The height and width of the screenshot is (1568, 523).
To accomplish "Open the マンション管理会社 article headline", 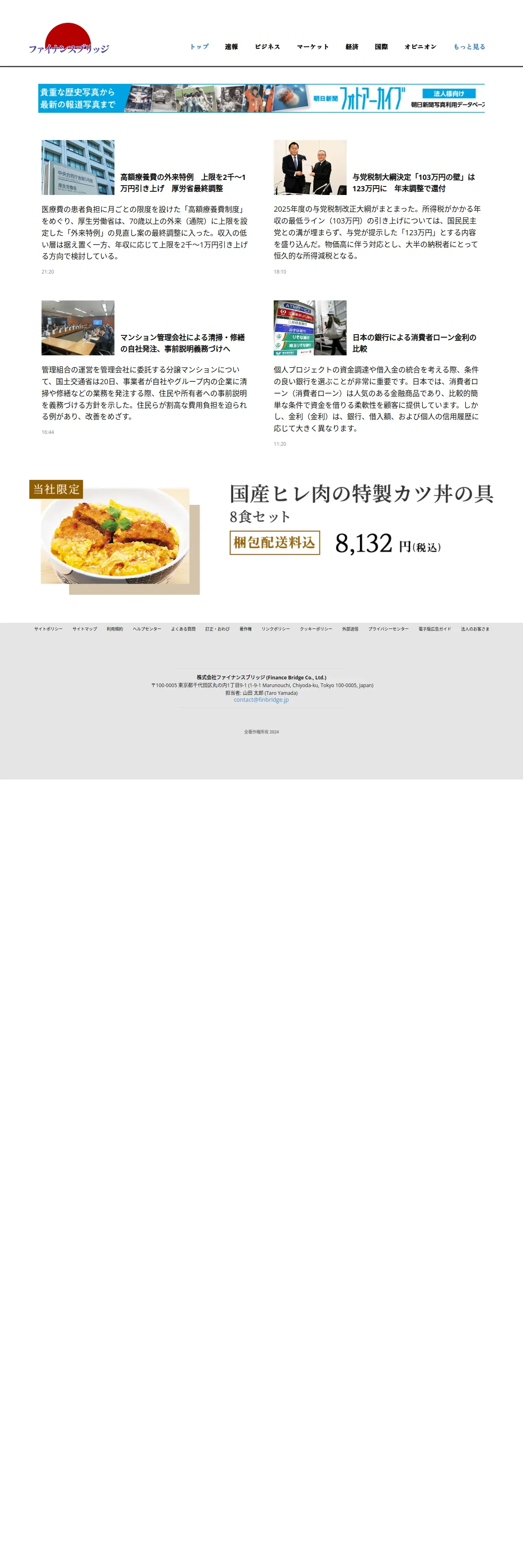I will click(x=182, y=343).
